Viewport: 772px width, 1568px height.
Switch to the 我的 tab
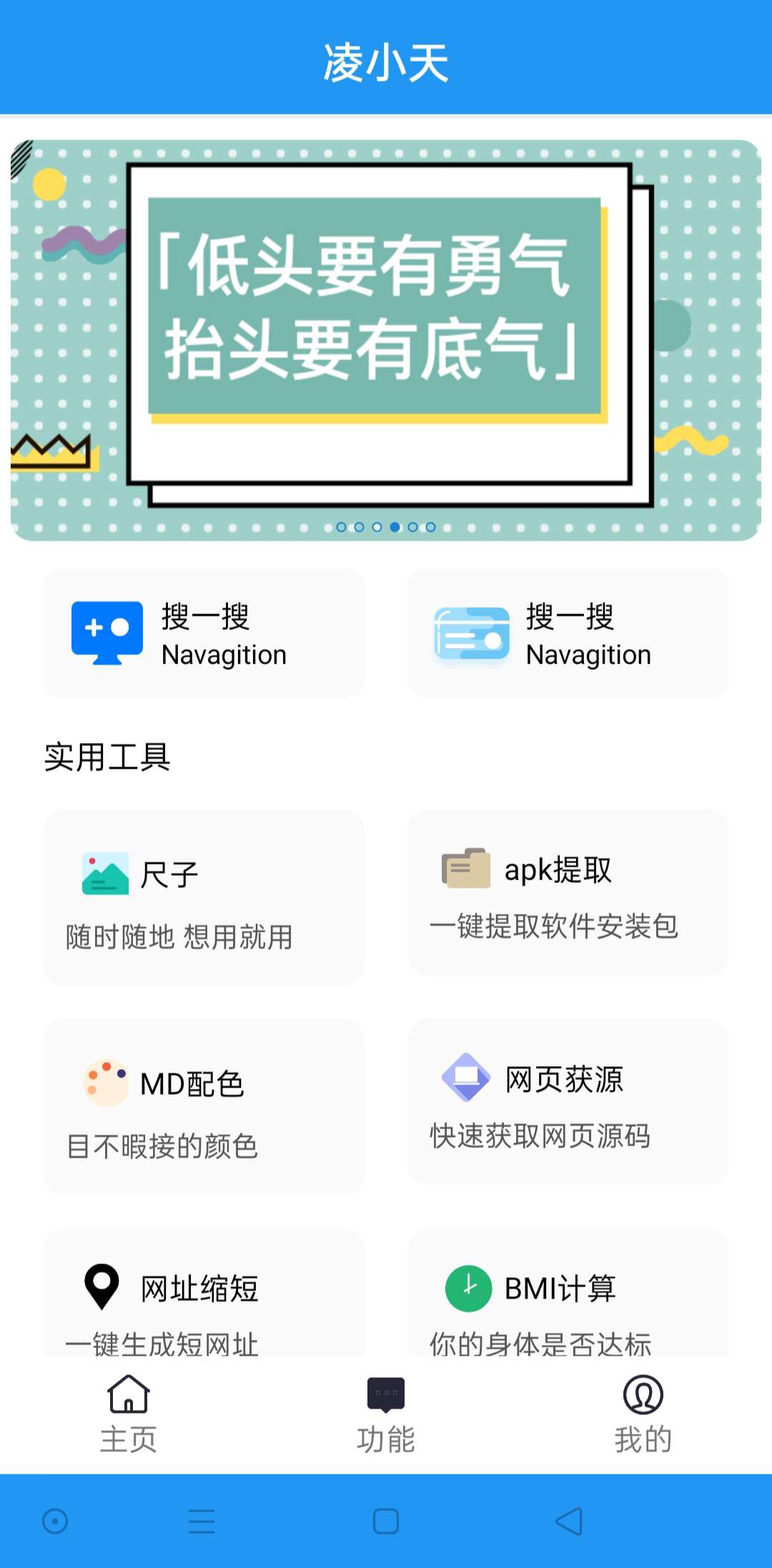tap(642, 1412)
